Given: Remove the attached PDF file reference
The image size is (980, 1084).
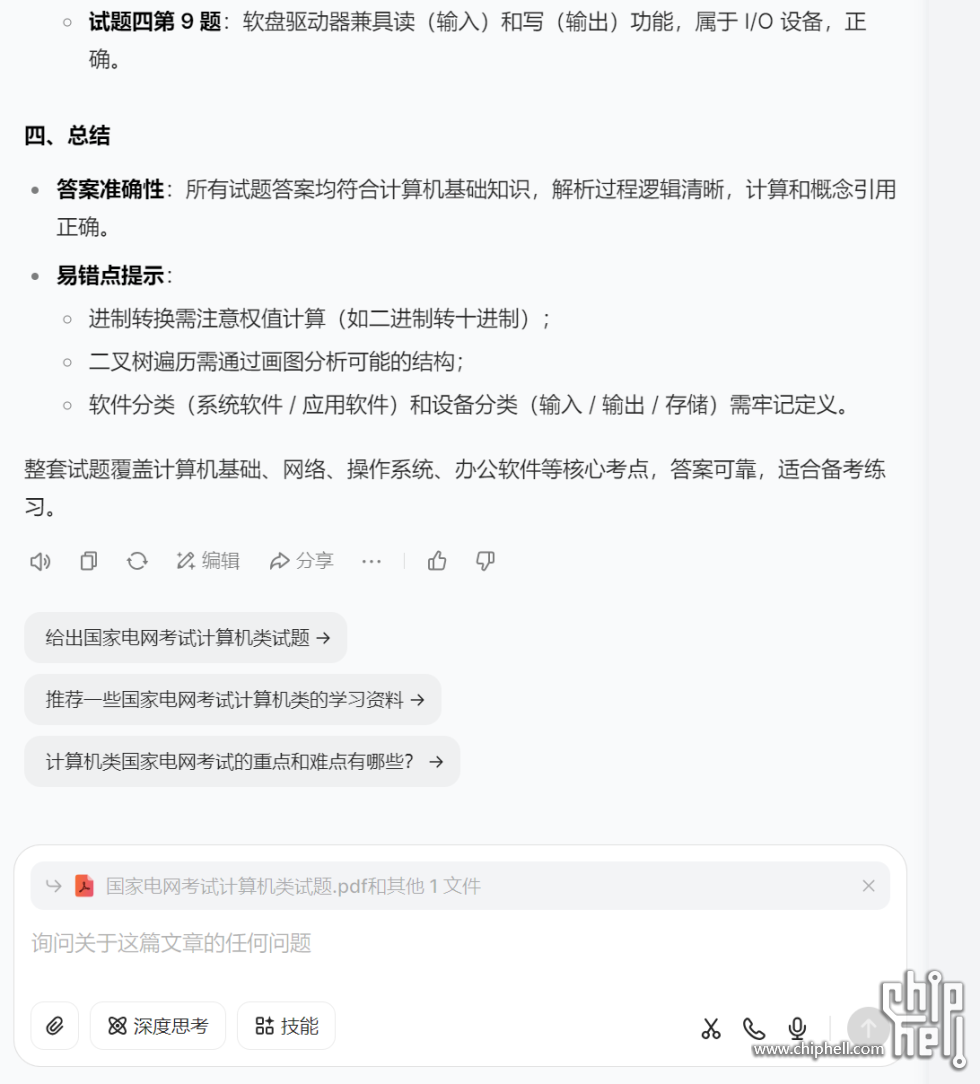Looking at the screenshot, I should (x=868, y=886).
